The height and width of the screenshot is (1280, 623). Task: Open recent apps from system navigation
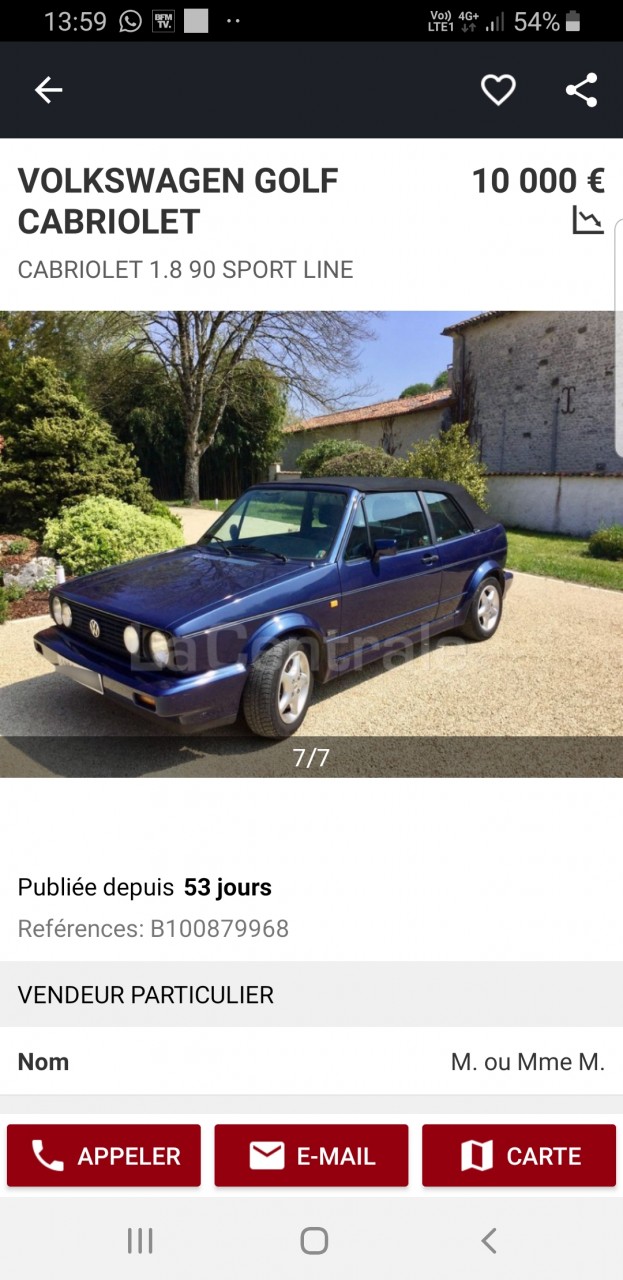[140, 1241]
